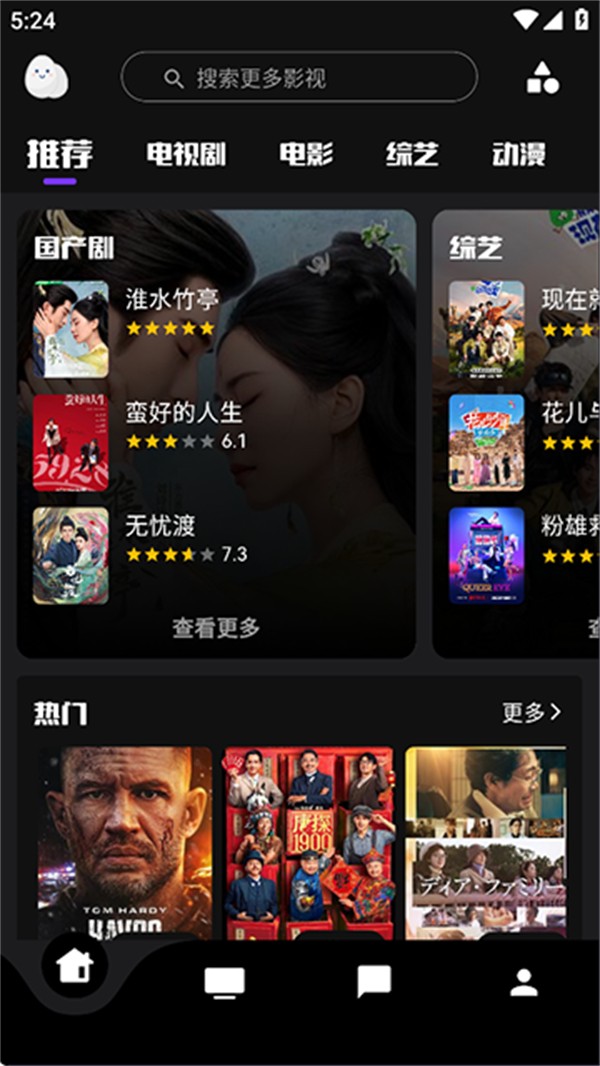Open the 唐探1900 movie poster

[x=309, y=842]
